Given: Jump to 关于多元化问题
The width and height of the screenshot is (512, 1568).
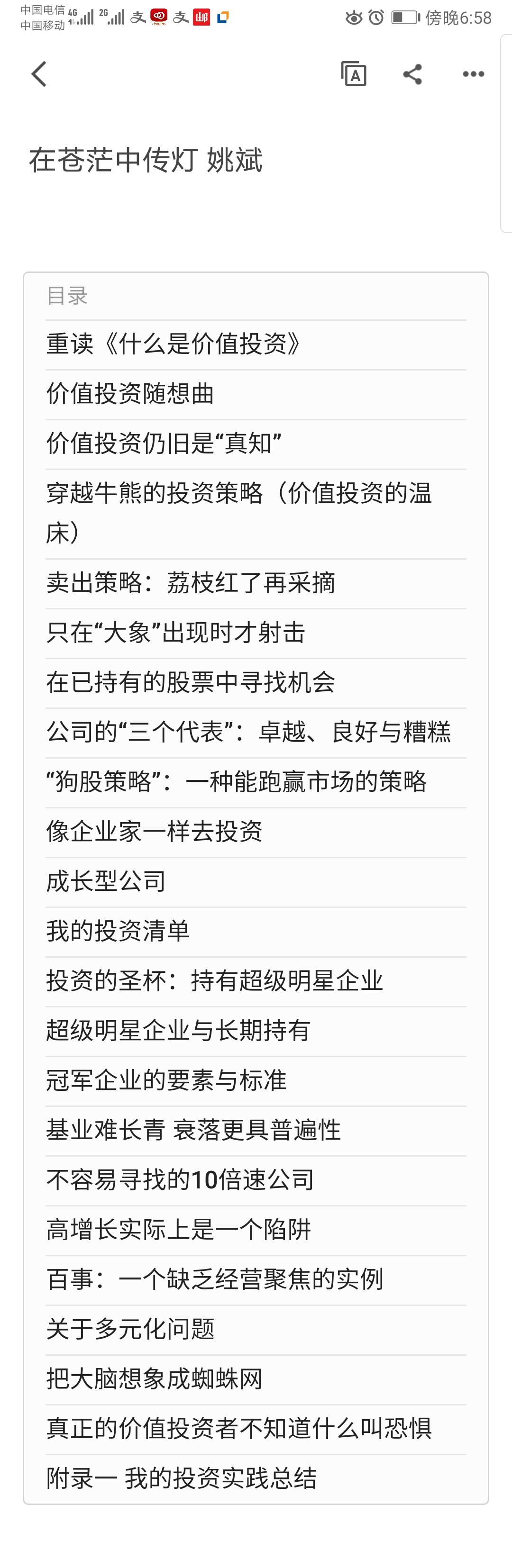Looking at the screenshot, I should (x=130, y=1329).
